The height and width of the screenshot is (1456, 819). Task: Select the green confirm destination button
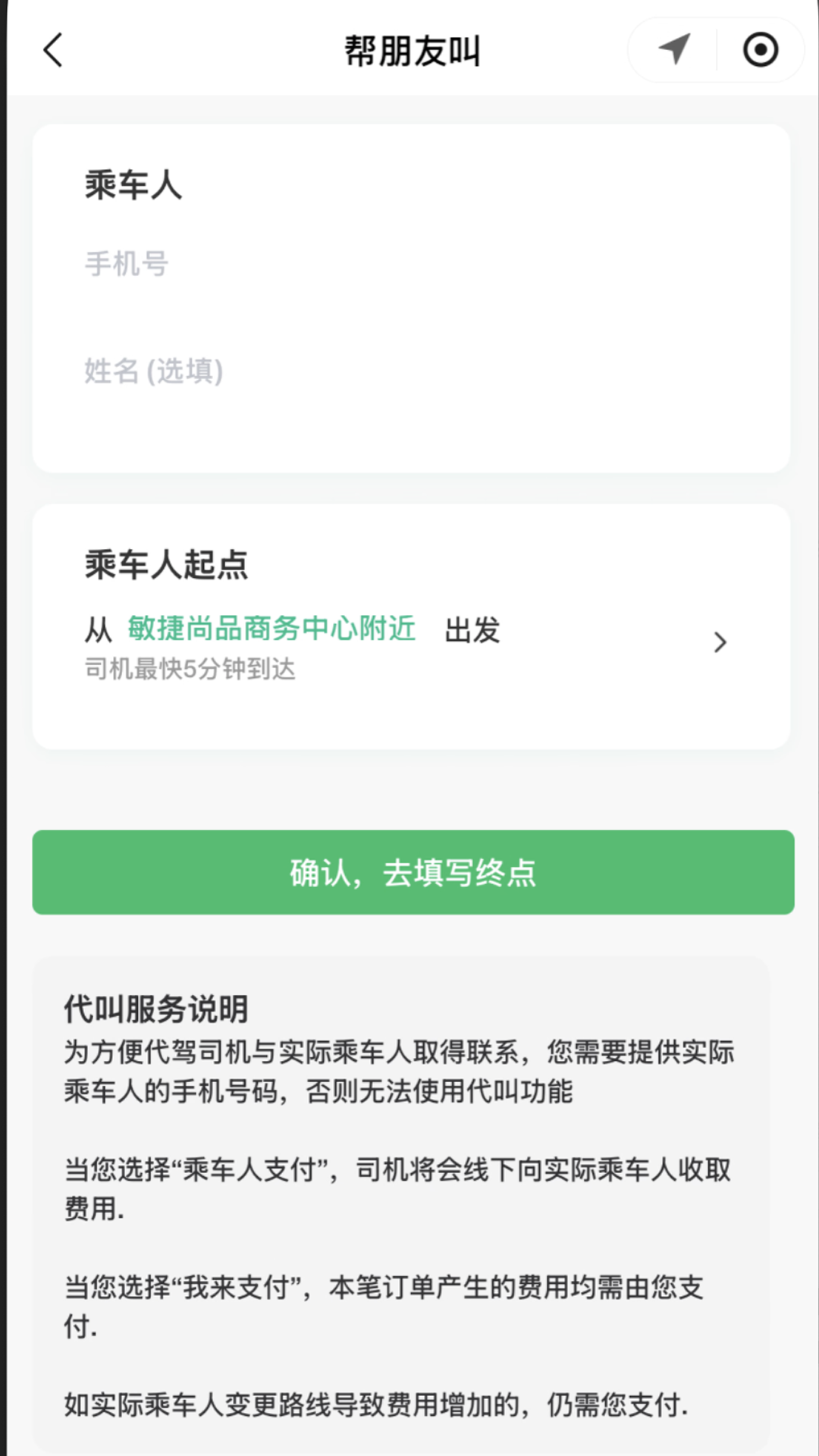(409, 872)
